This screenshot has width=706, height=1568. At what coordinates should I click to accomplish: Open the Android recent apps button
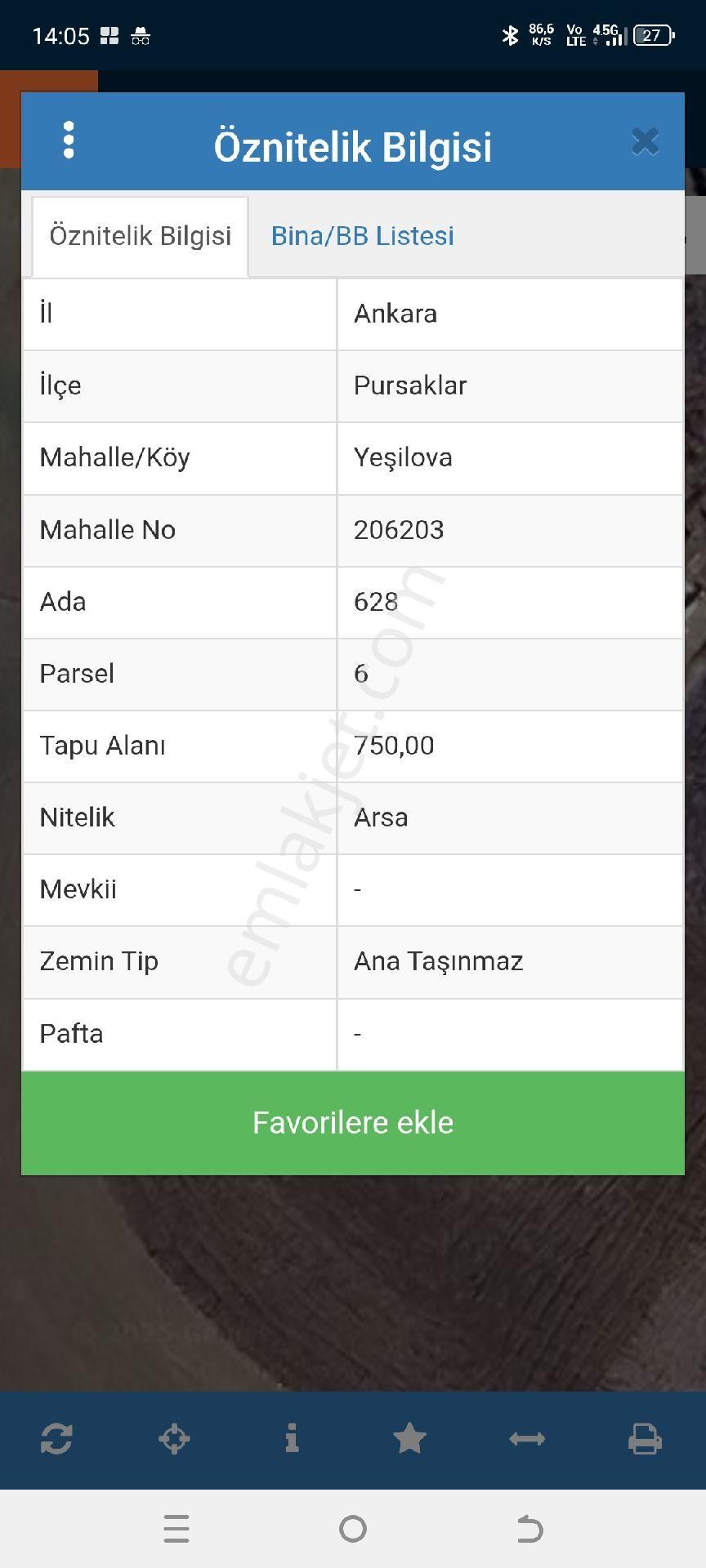point(176,1530)
